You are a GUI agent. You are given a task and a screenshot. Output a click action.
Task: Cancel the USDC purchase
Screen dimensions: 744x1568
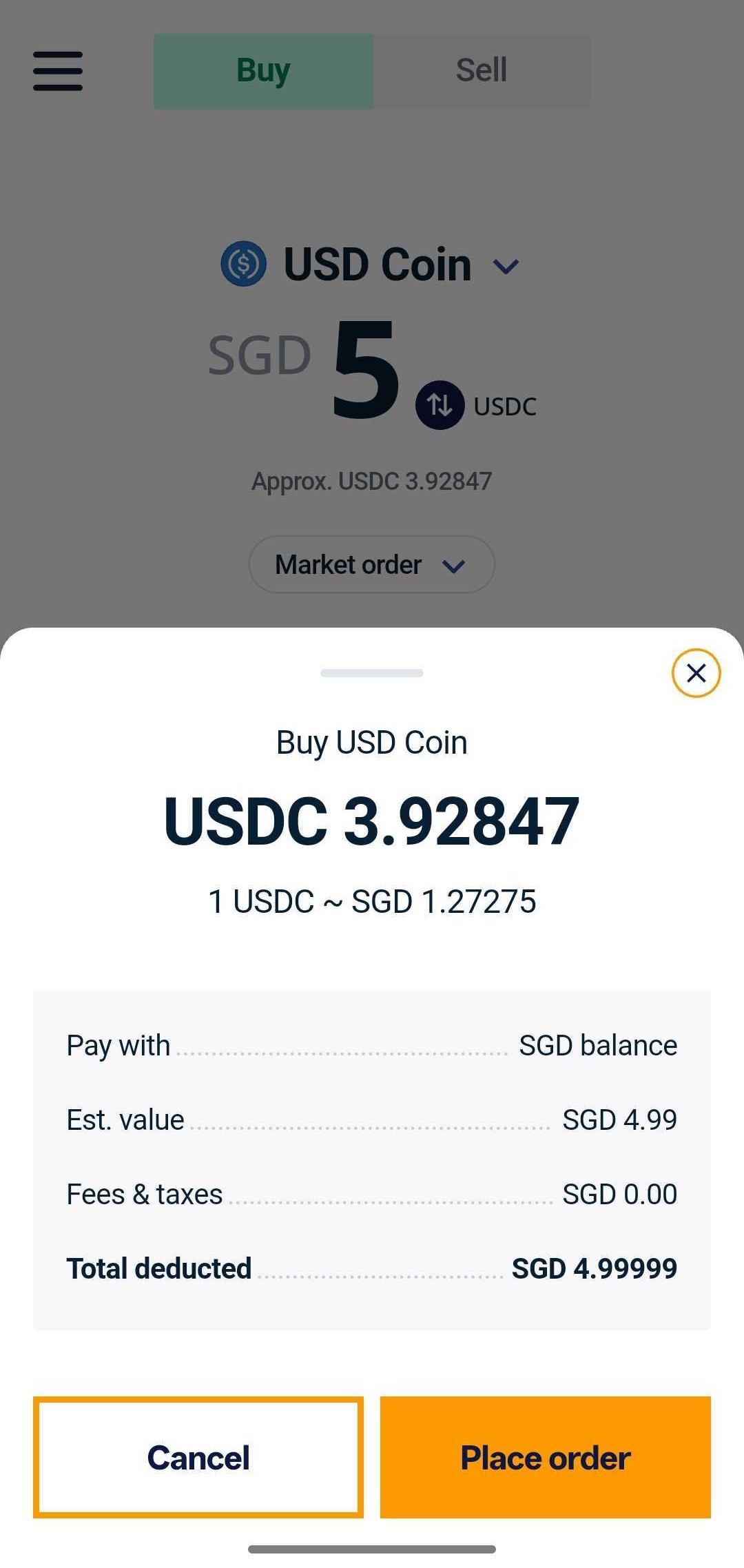tap(198, 1457)
